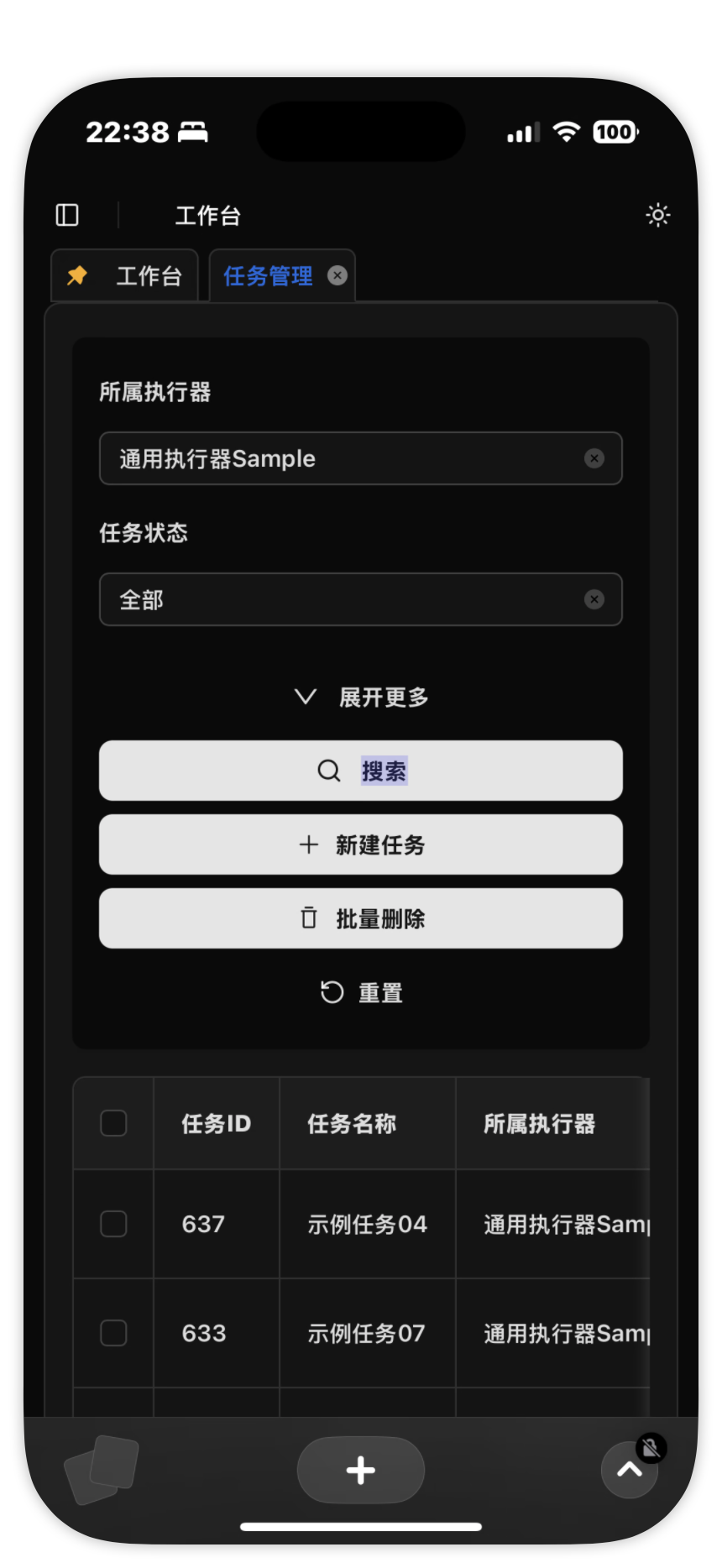Screen dimensions: 722x1568
Task: Expand 展开更多 filters
Action: [x=361, y=697]
